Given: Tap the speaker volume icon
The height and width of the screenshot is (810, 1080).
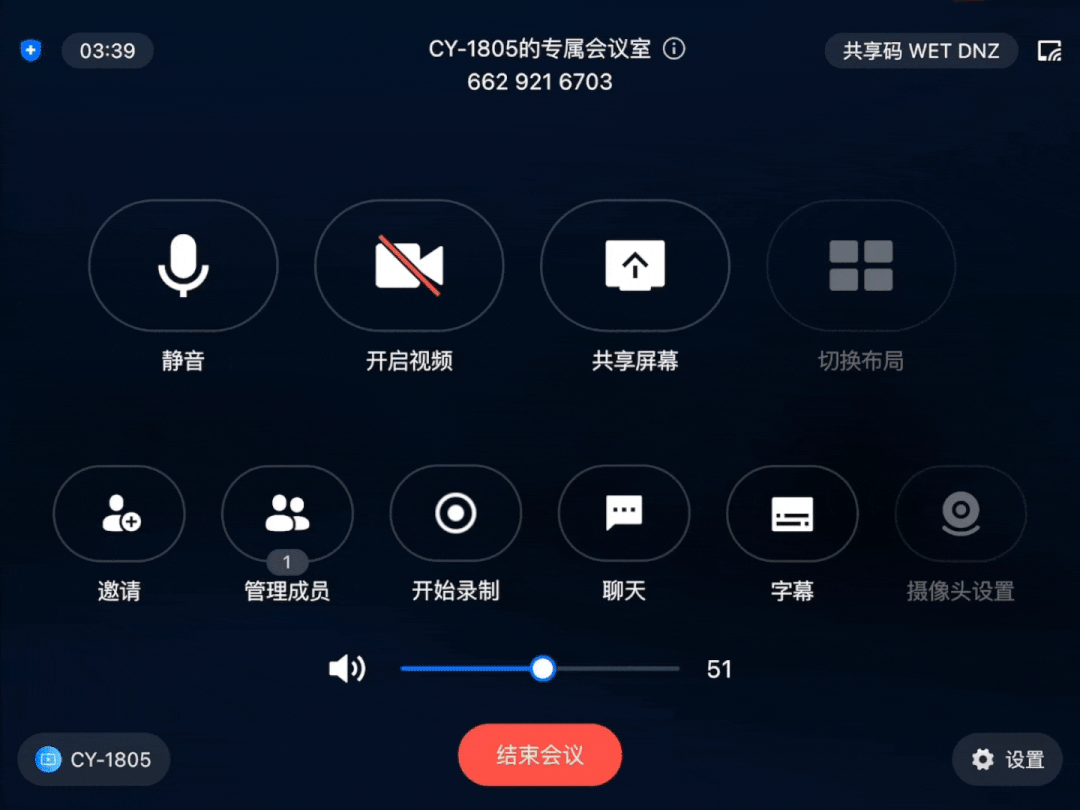Looking at the screenshot, I should click(347, 669).
